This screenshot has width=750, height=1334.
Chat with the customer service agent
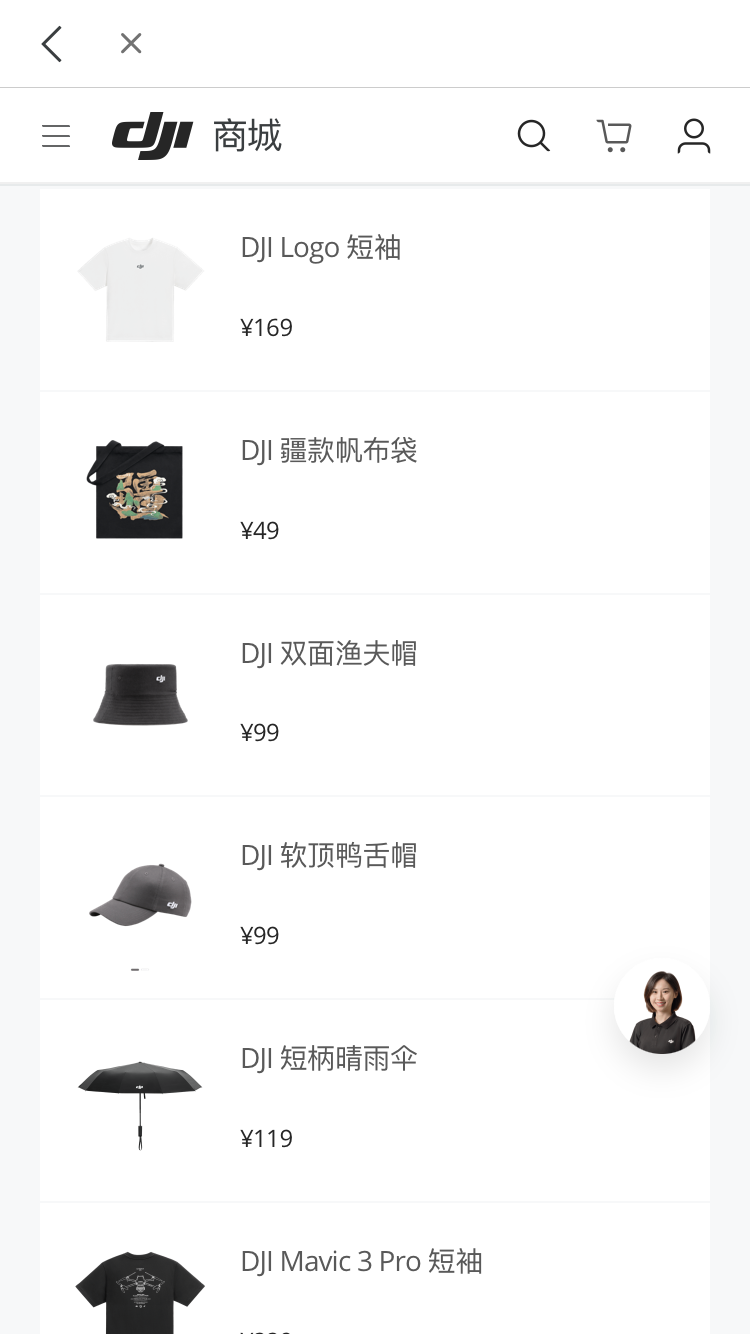[x=662, y=1008]
